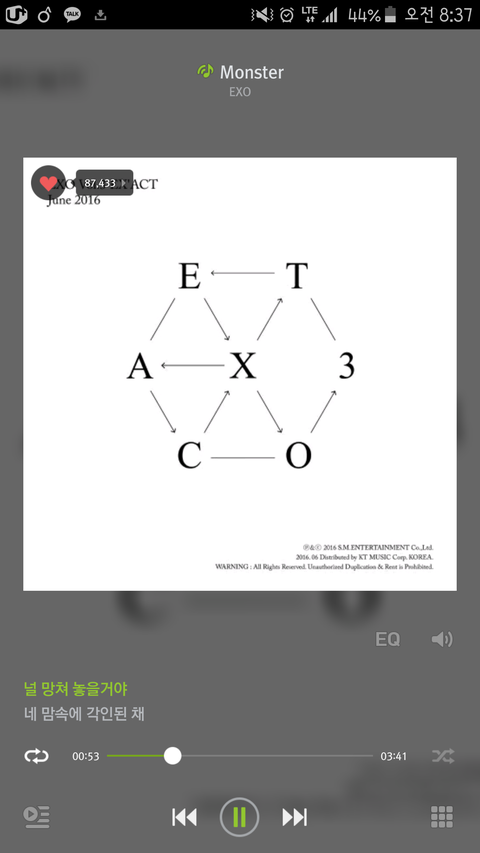480x853 pixels.
Task: Open the current playlist queue
Action: (36, 817)
